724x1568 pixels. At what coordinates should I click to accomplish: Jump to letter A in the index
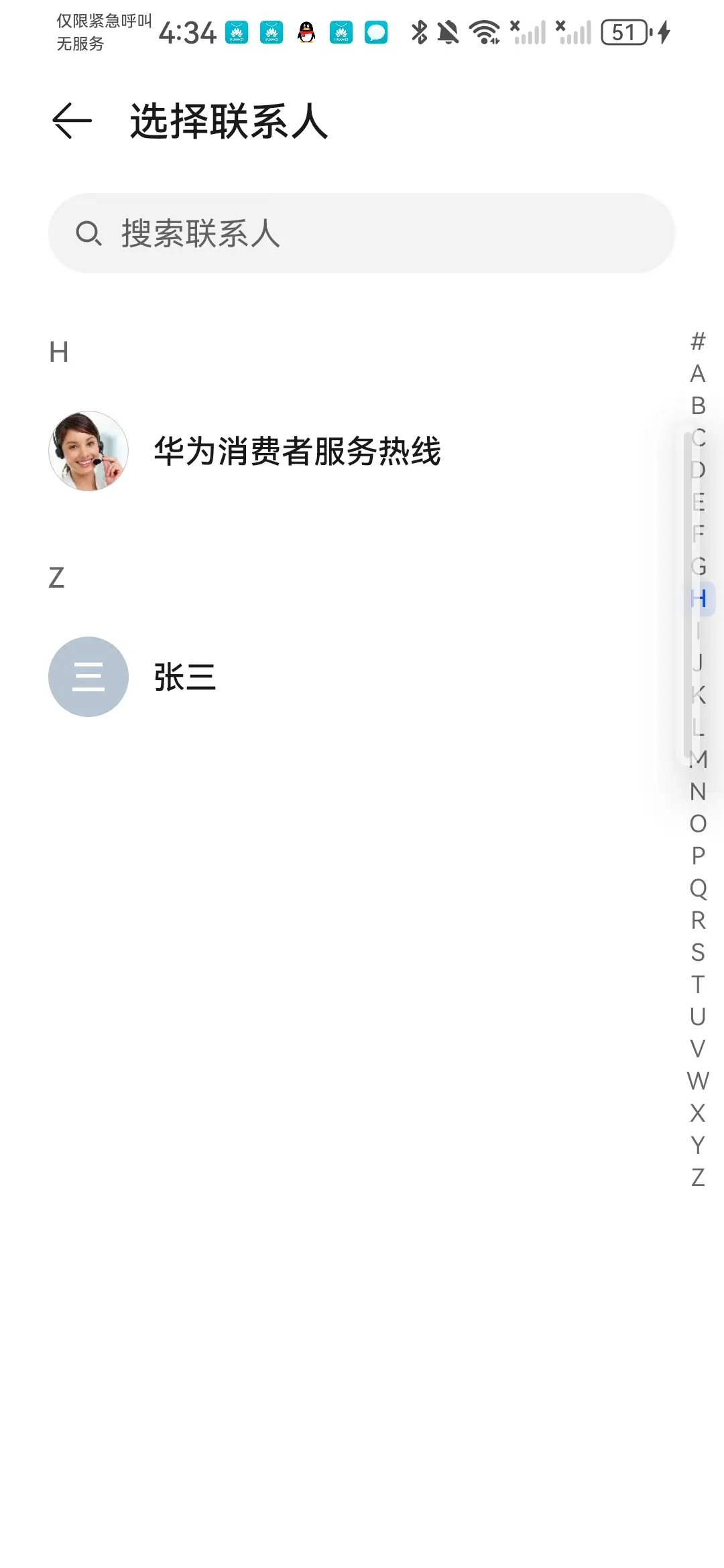[x=698, y=373]
